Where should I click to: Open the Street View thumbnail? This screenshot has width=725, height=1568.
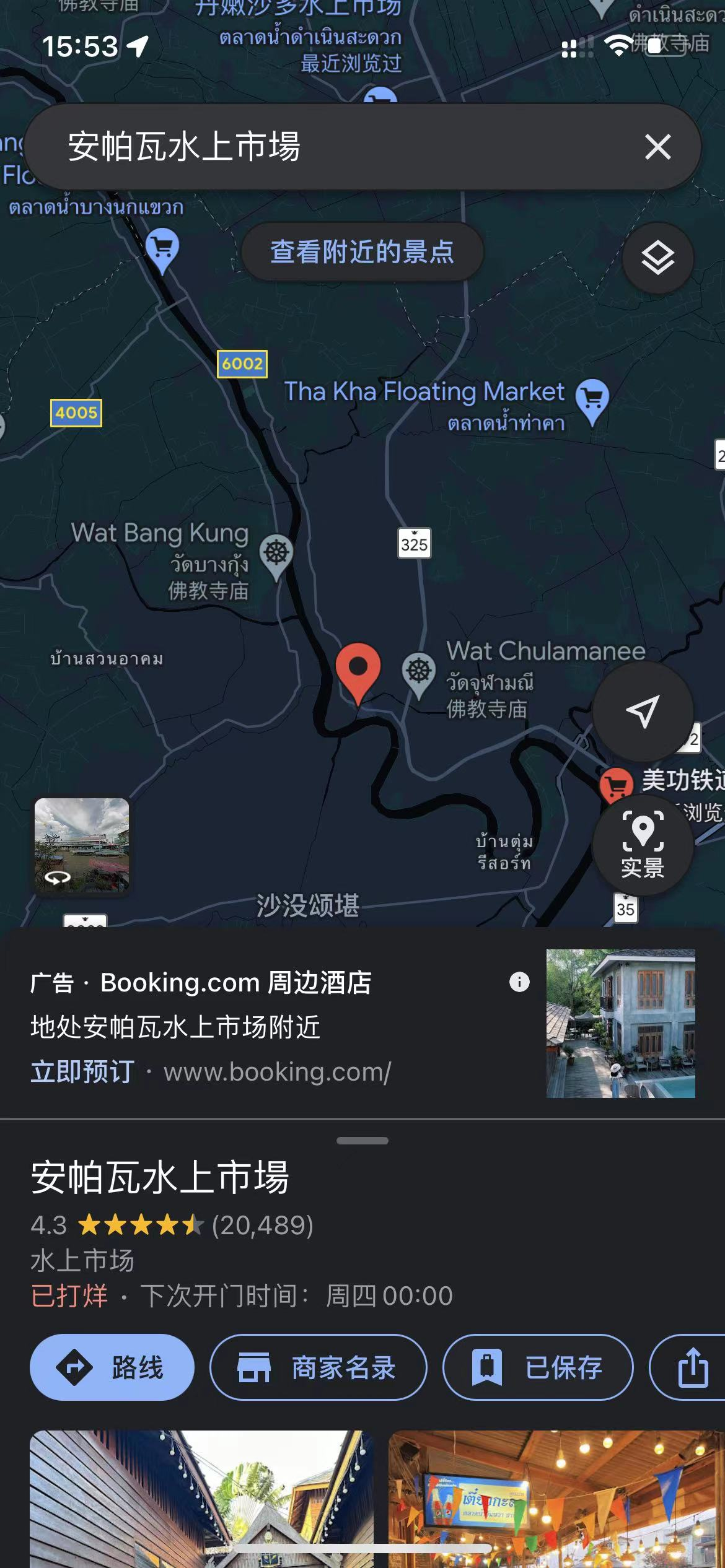click(82, 845)
